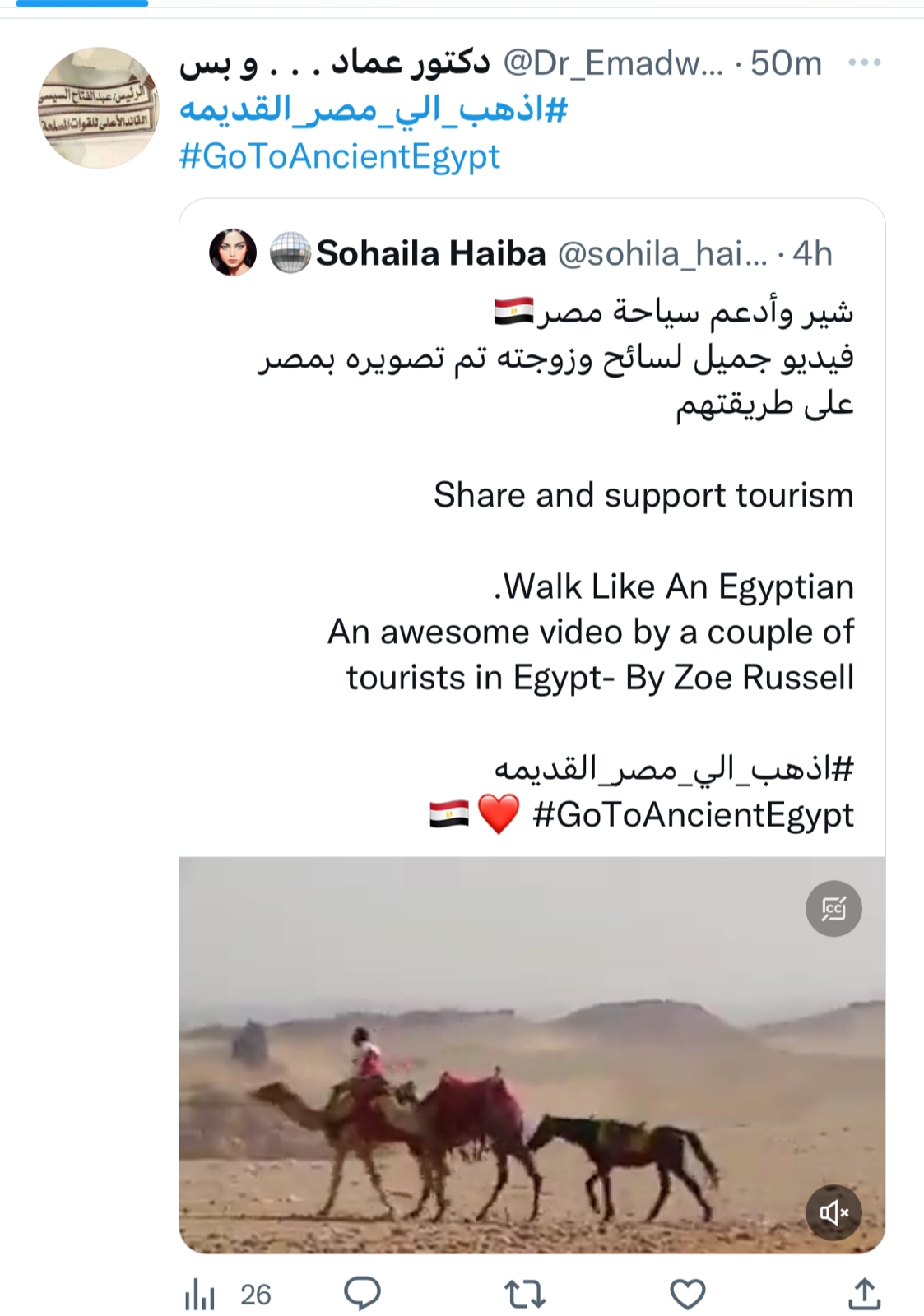Toggle the video's closed captions
Screen dimensions: 924x1316
pos(833,909)
